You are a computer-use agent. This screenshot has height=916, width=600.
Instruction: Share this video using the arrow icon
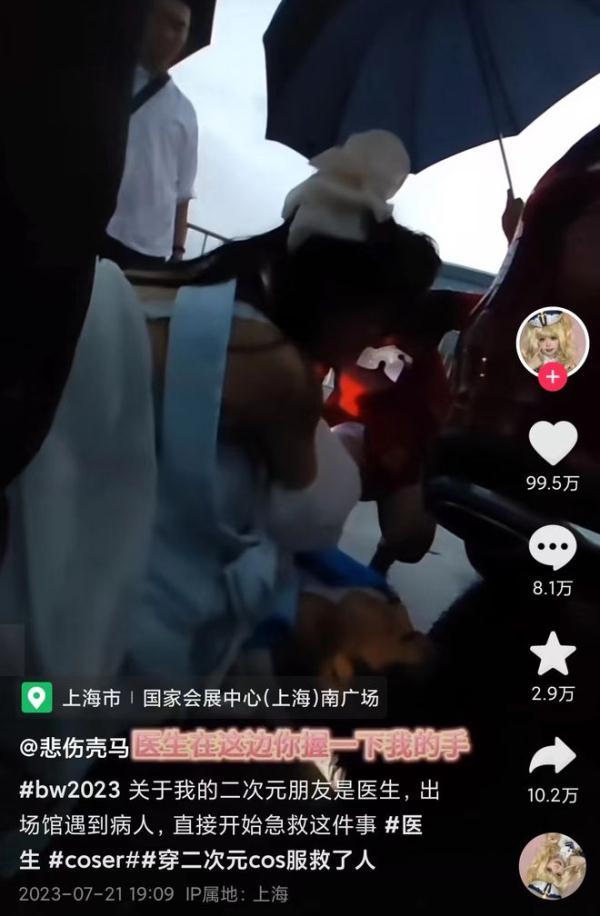click(552, 757)
